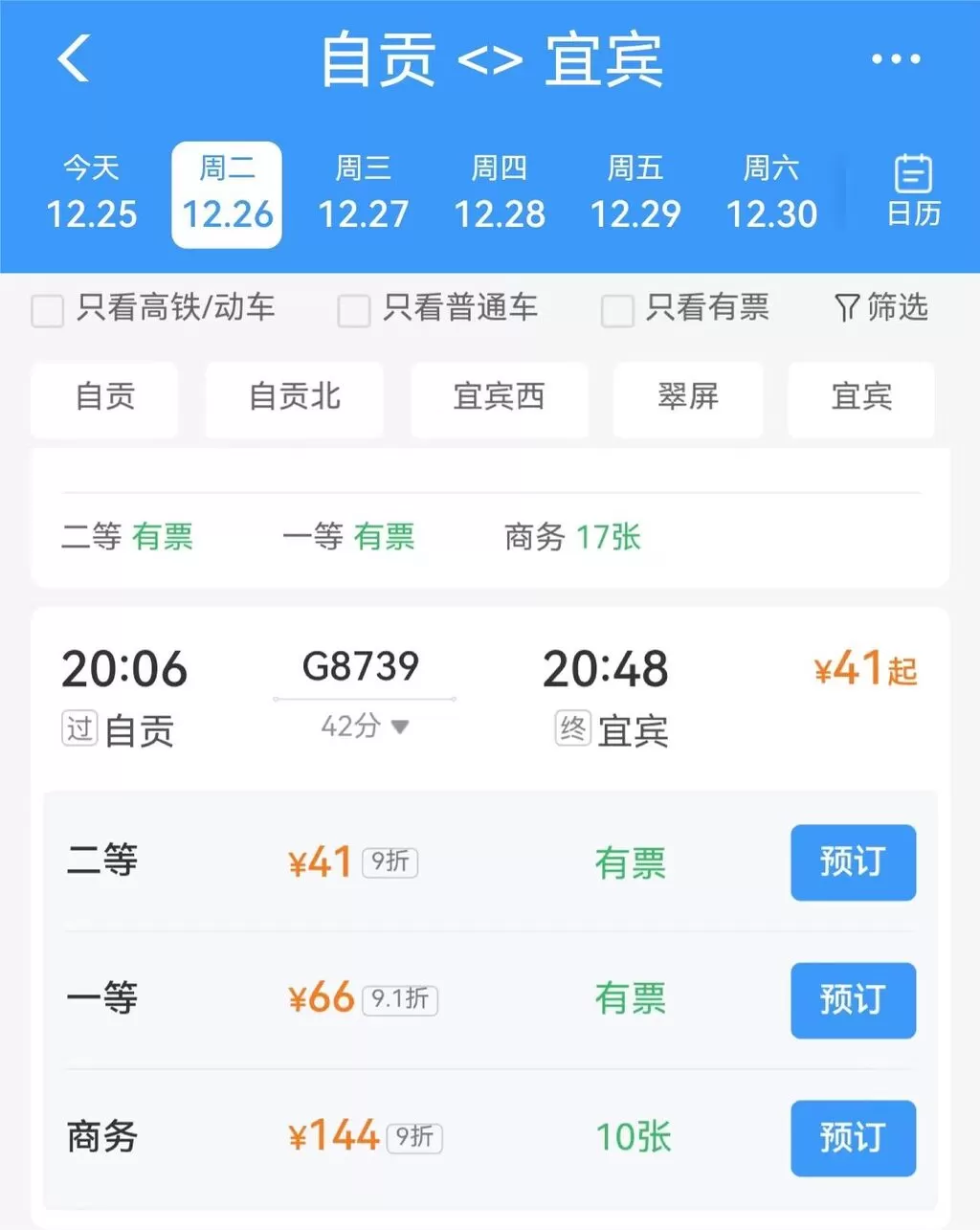The width and height of the screenshot is (980, 1230).
Task: Select the 翠屏 station filter
Action: (x=687, y=399)
